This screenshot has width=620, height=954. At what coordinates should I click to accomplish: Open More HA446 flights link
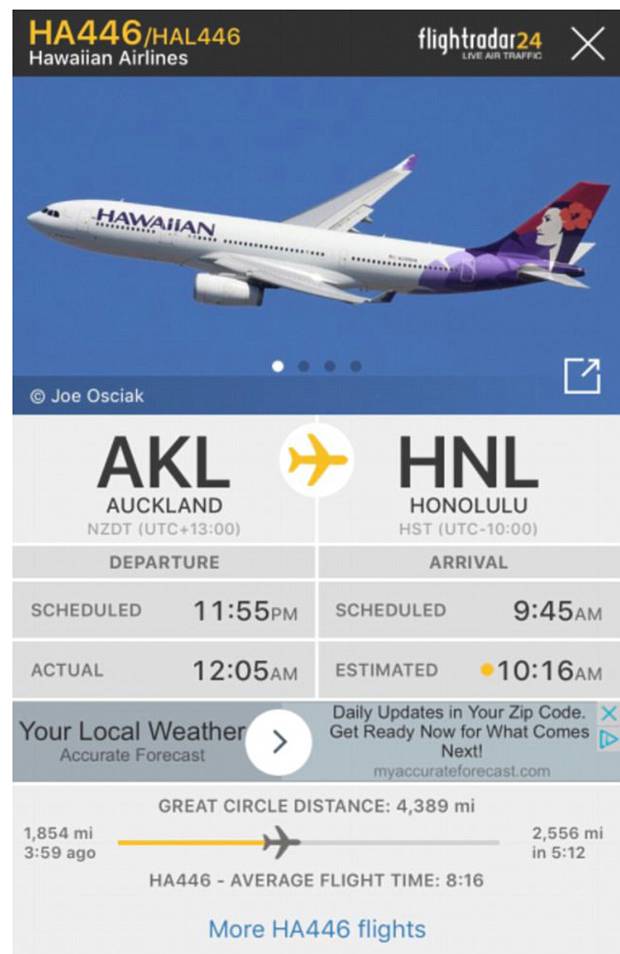(316, 929)
